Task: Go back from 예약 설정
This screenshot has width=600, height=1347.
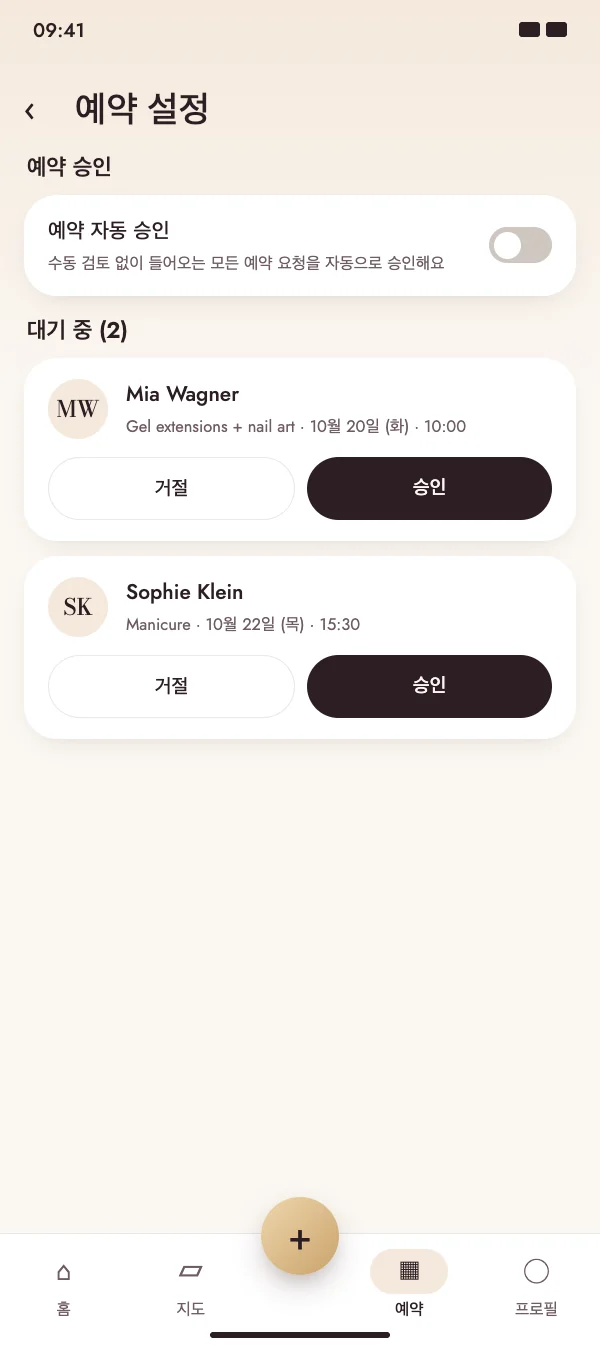Action: pyautogui.click(x=30, y=110)
